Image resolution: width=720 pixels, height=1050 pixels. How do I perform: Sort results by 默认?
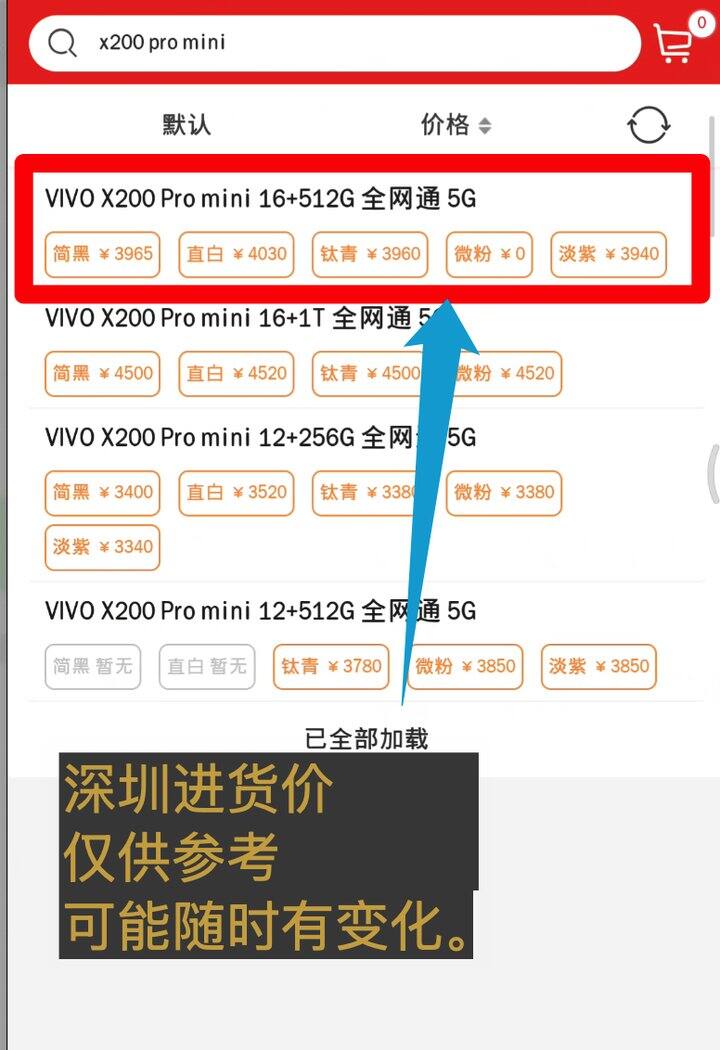coord(186,125)
